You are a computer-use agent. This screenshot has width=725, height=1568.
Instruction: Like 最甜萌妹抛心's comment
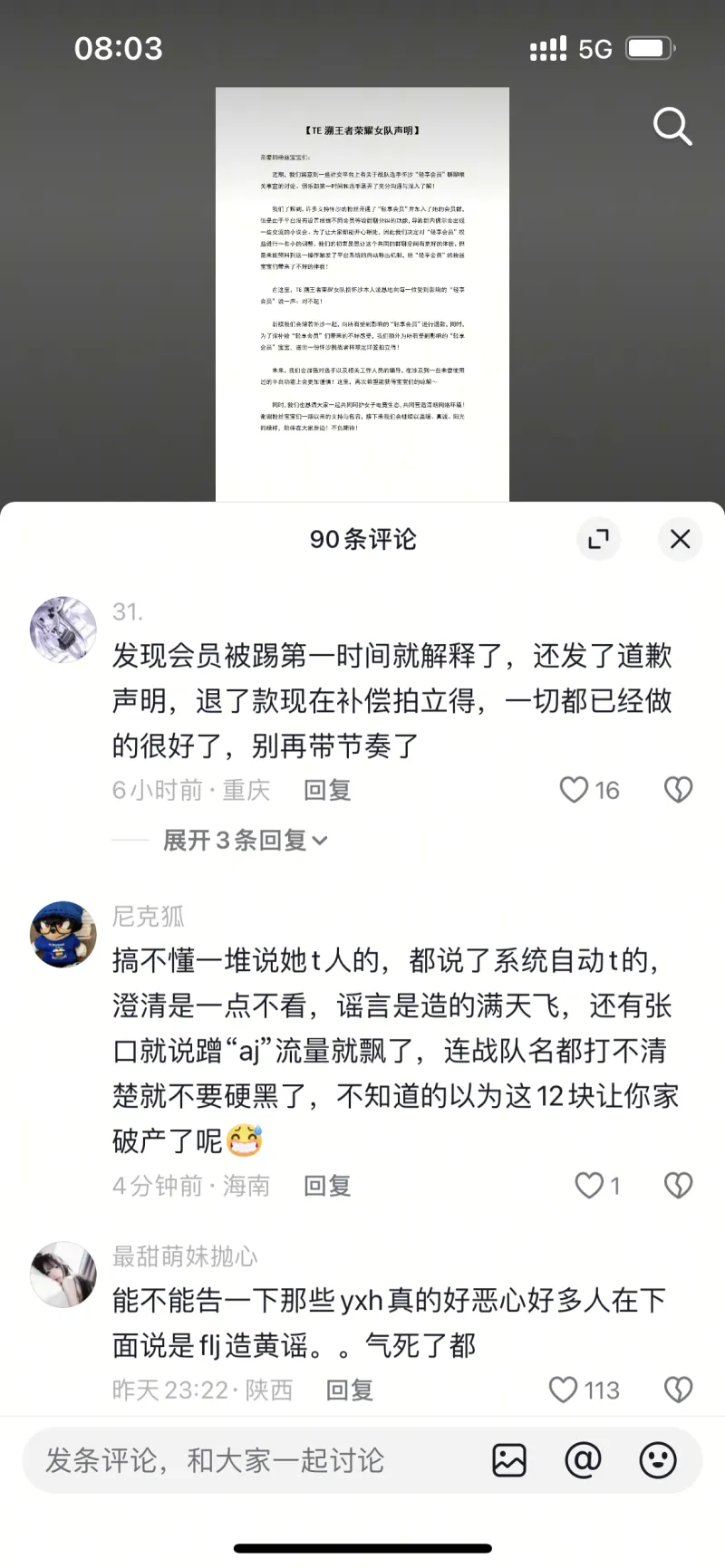pyautogui.click(x=564, y=1390)
